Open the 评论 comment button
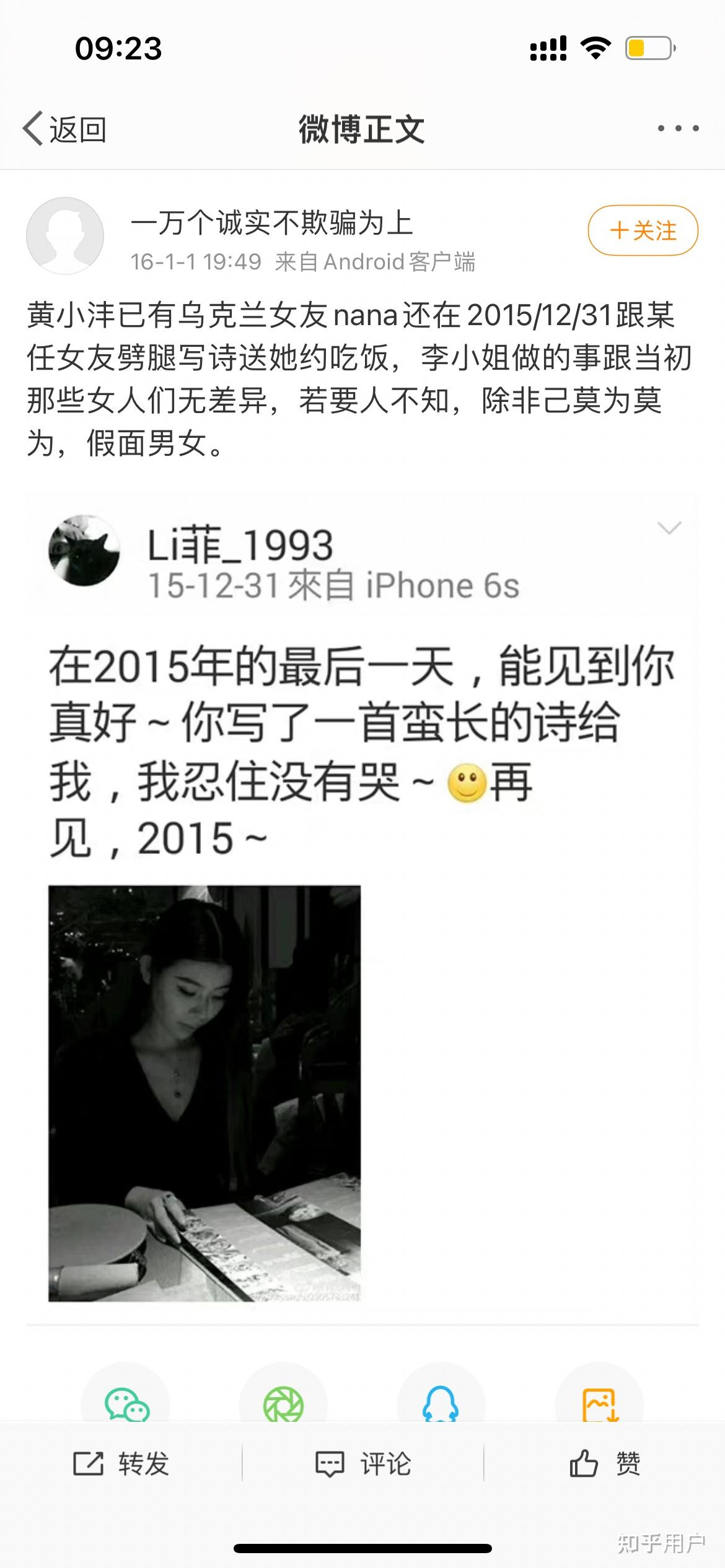Image resolution: width=725 pixels, height=1568 pixels. pos(362,1463)
